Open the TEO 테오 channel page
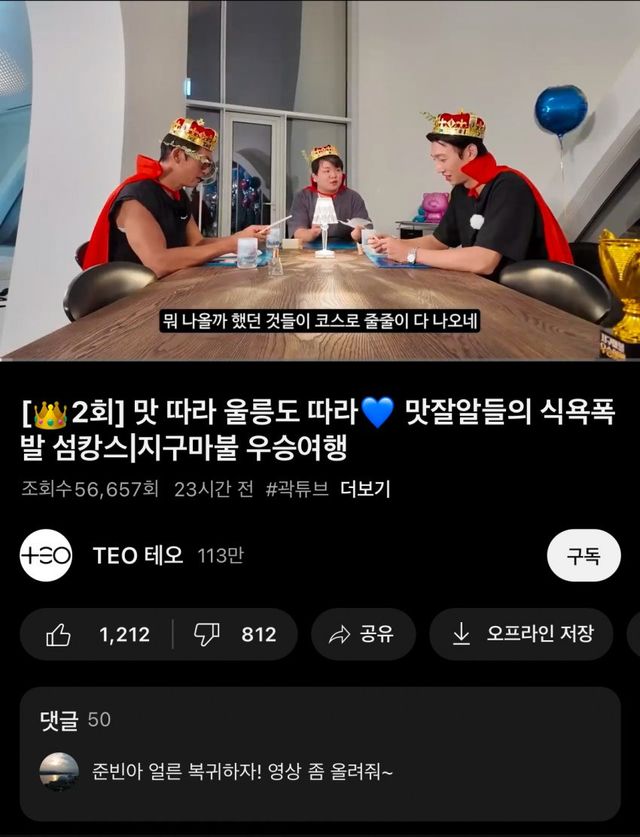 (x=138, y=556)
